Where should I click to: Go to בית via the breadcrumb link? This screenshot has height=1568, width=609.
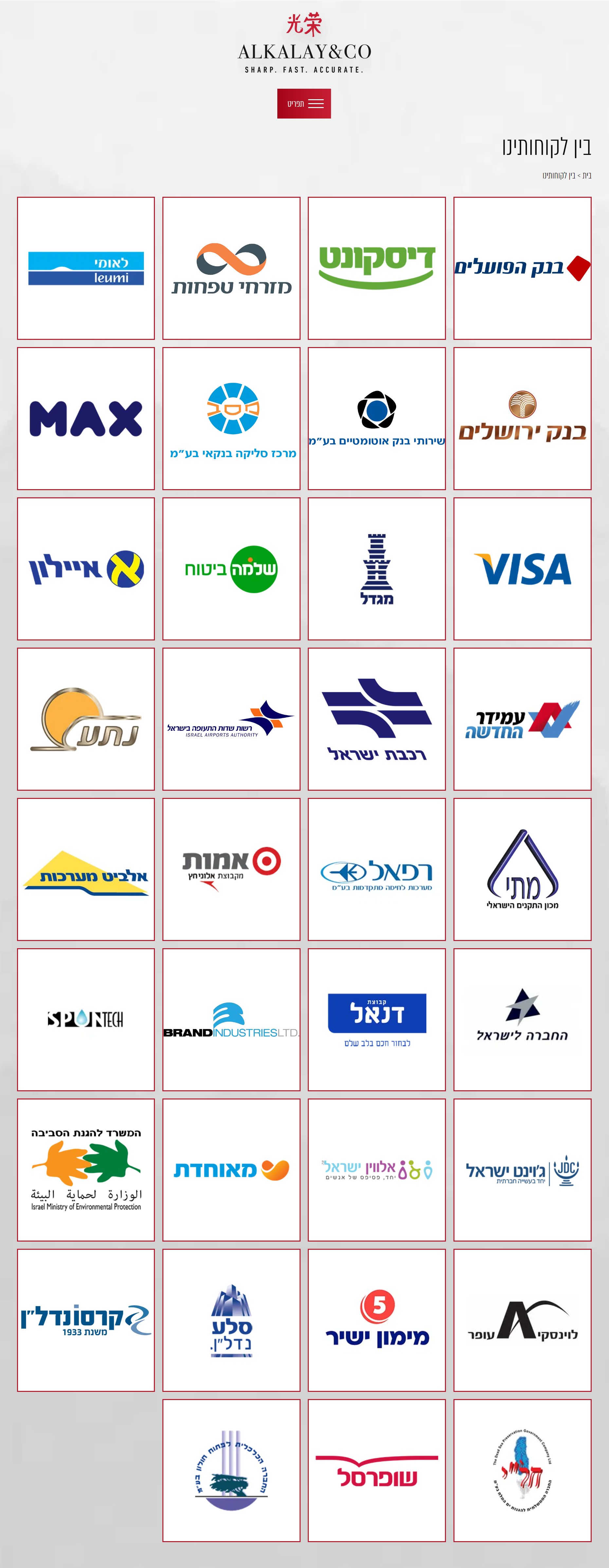pos(586,175)
